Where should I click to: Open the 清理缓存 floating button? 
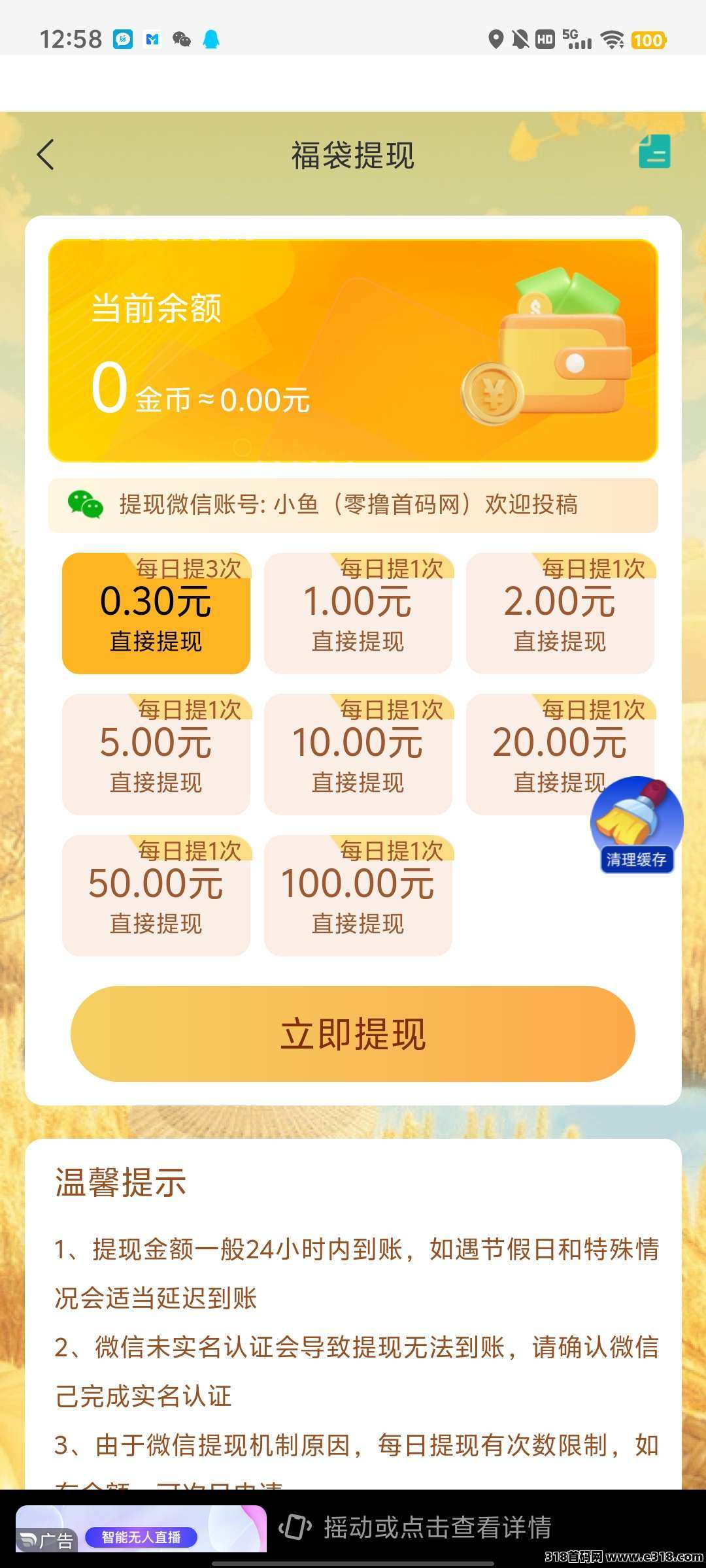(636, 825)
